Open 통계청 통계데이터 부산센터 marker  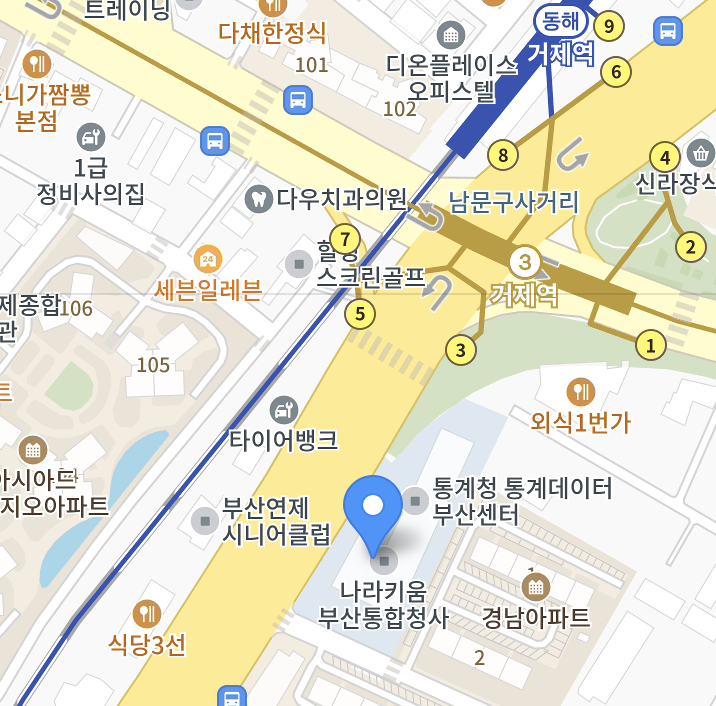click(415, 500)
